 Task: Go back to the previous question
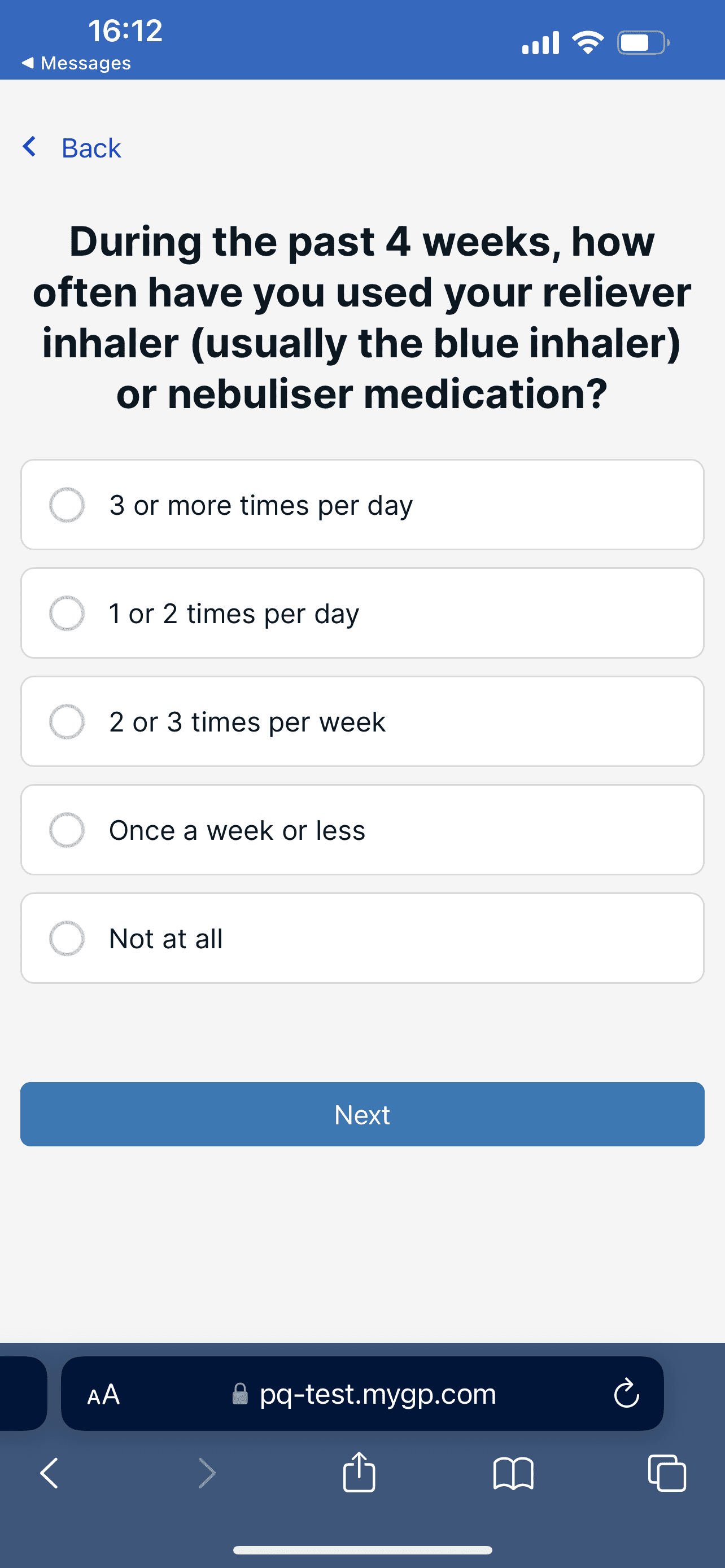coord(72,147)
